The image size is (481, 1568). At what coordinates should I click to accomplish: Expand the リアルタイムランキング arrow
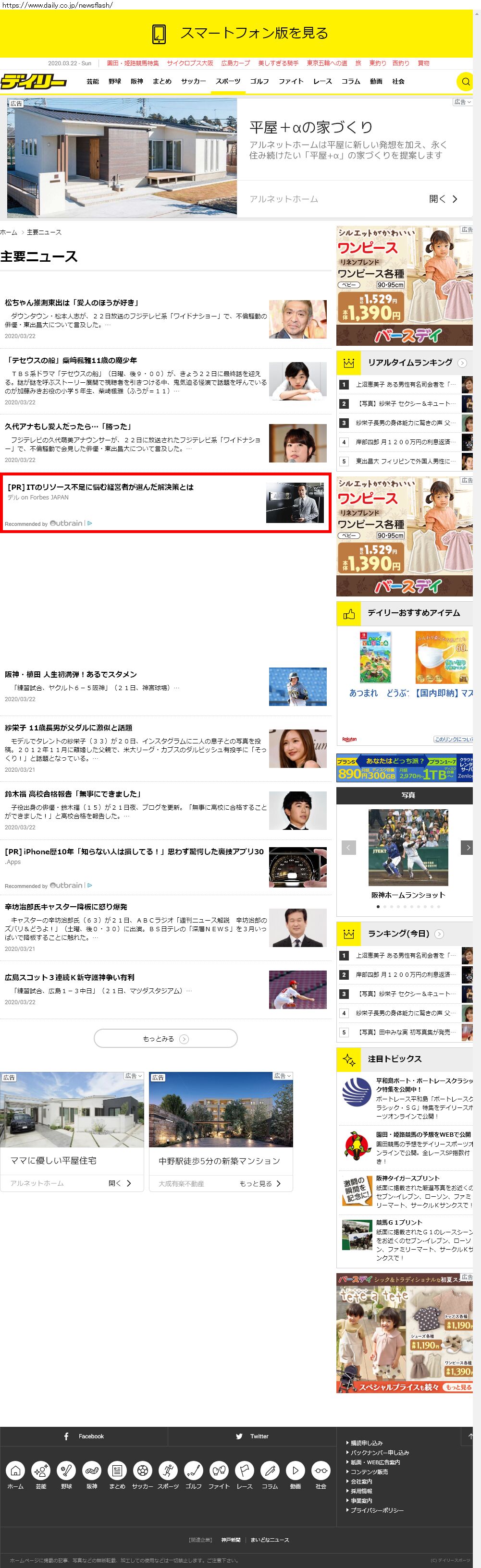(x=462, y=363)
